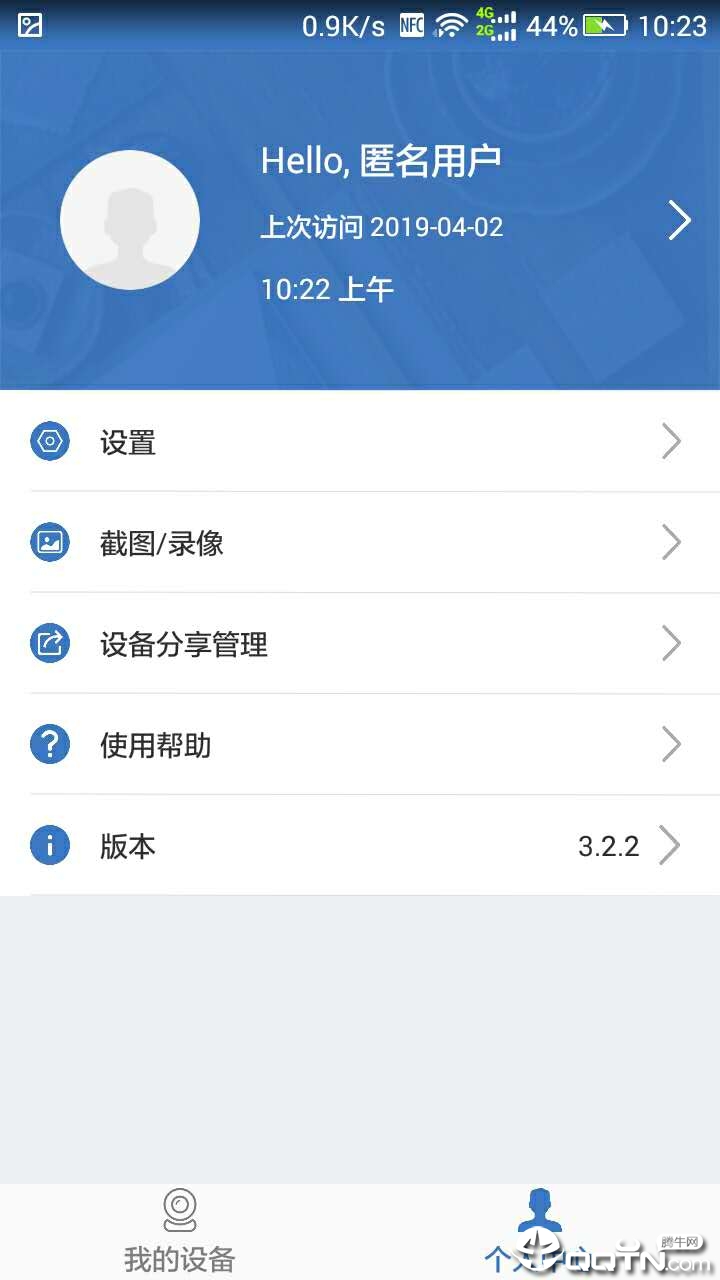Screen dimensions: 720x1280
Task: Switch to the 我的设备 tab
Action: (180, 1232)
